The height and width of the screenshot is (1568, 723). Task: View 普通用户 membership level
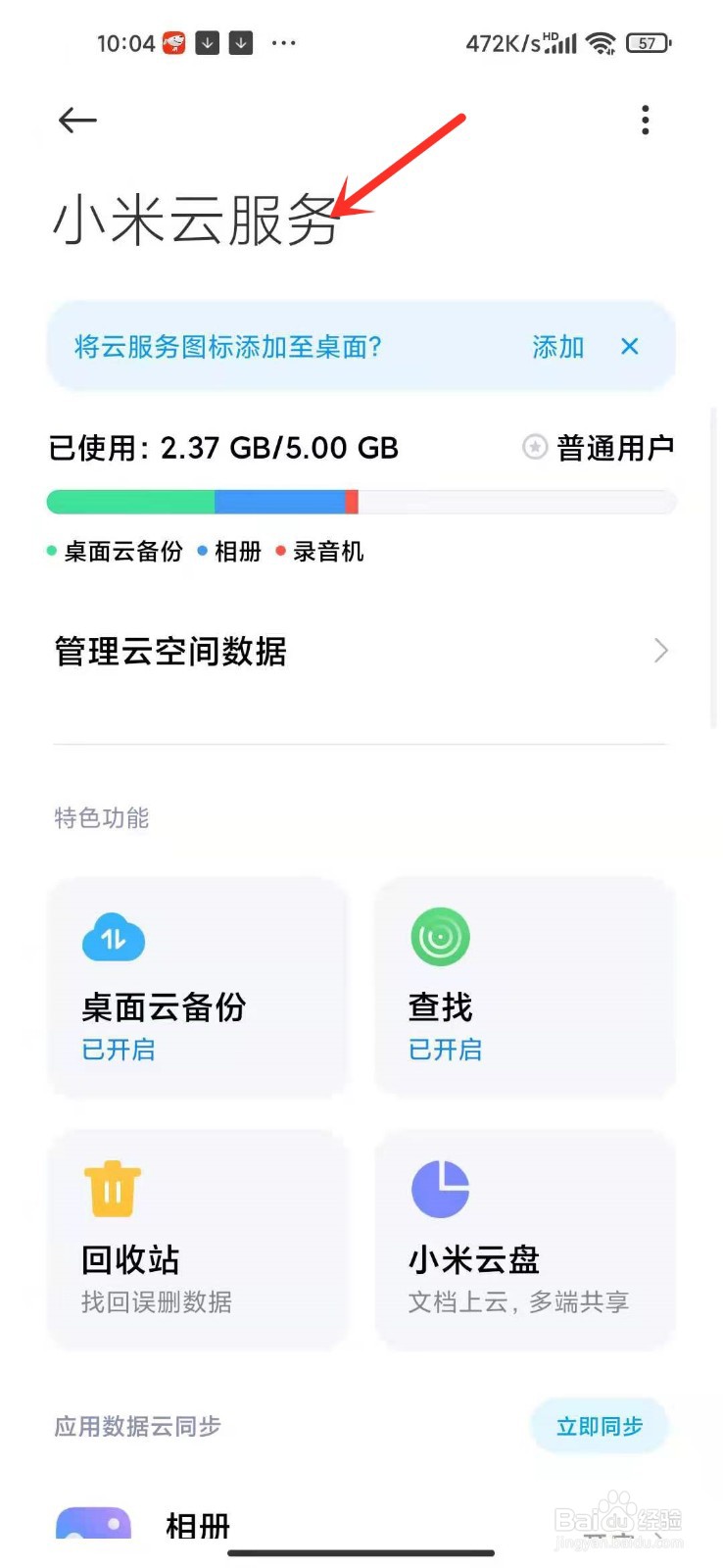[598, 448]
